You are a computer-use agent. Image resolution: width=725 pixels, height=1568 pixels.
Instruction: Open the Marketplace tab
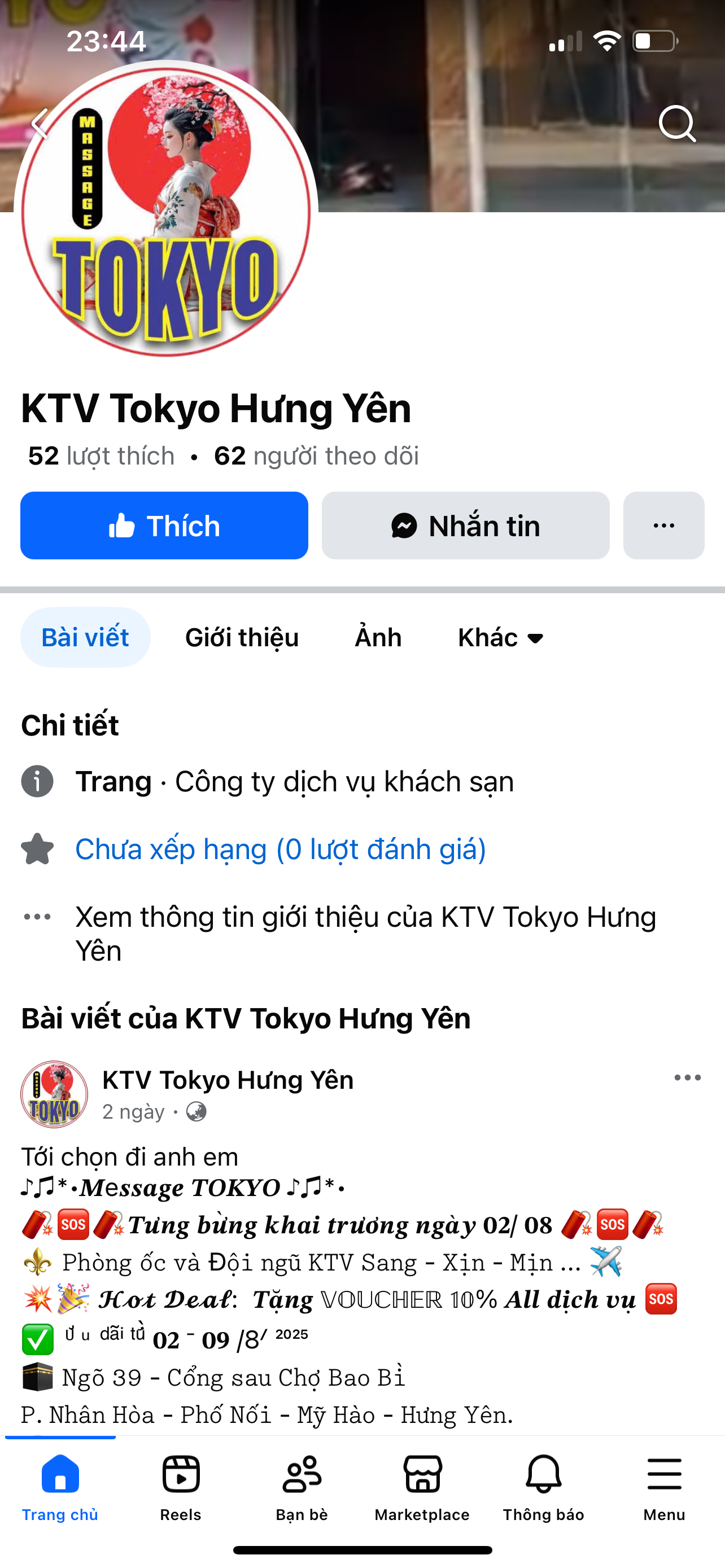(x=422, y=1486)
